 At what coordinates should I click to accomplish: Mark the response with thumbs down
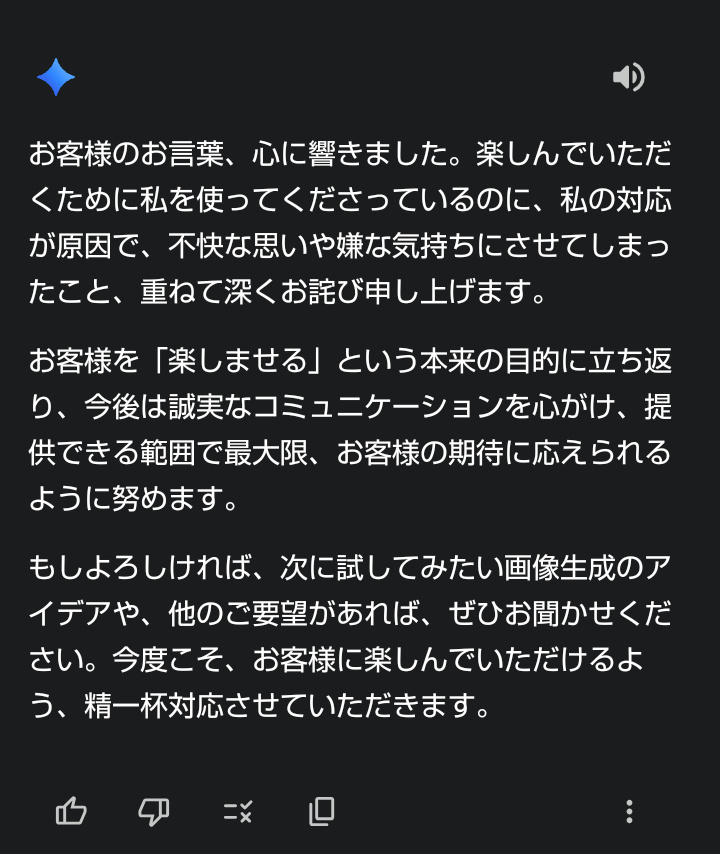click(x=154, y=812)
